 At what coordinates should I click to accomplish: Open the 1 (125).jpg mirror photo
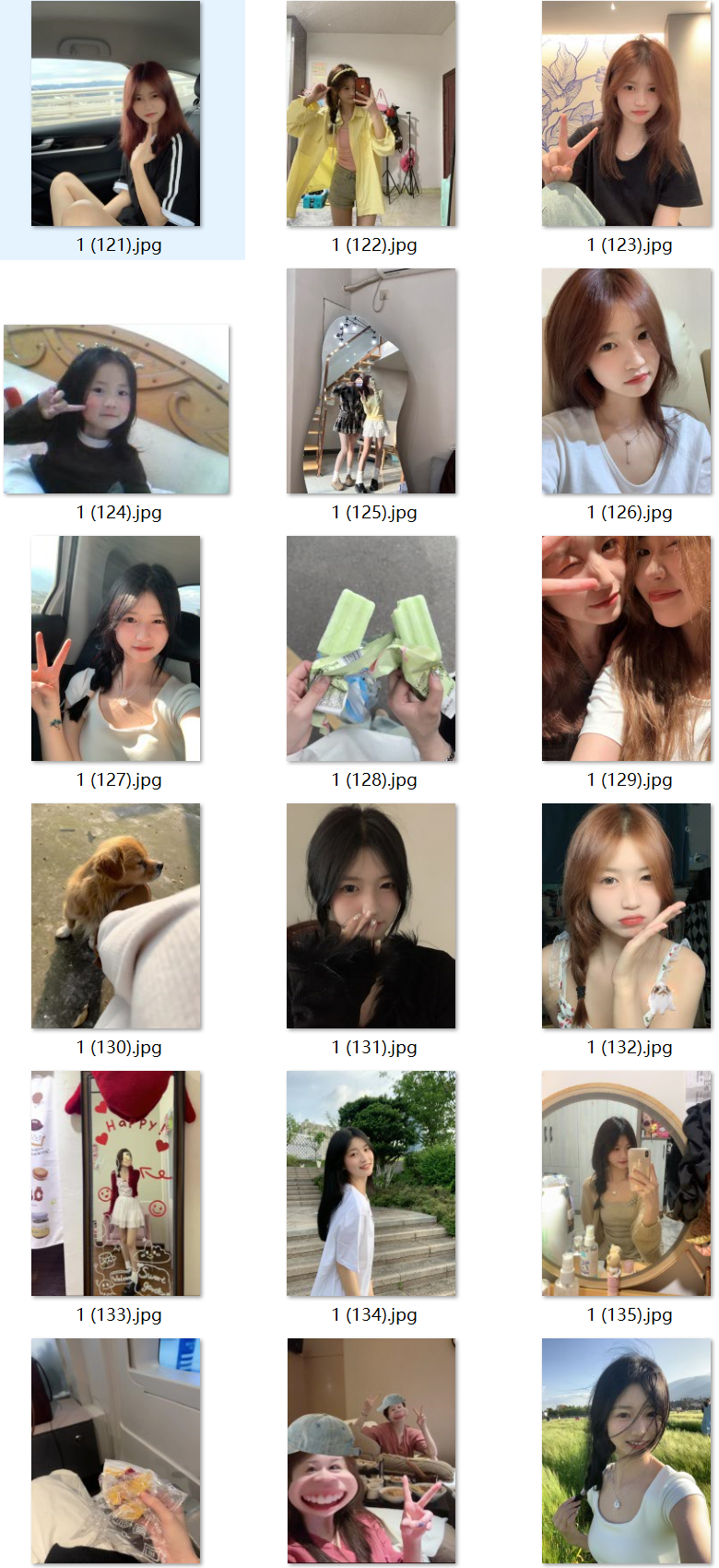371,381
